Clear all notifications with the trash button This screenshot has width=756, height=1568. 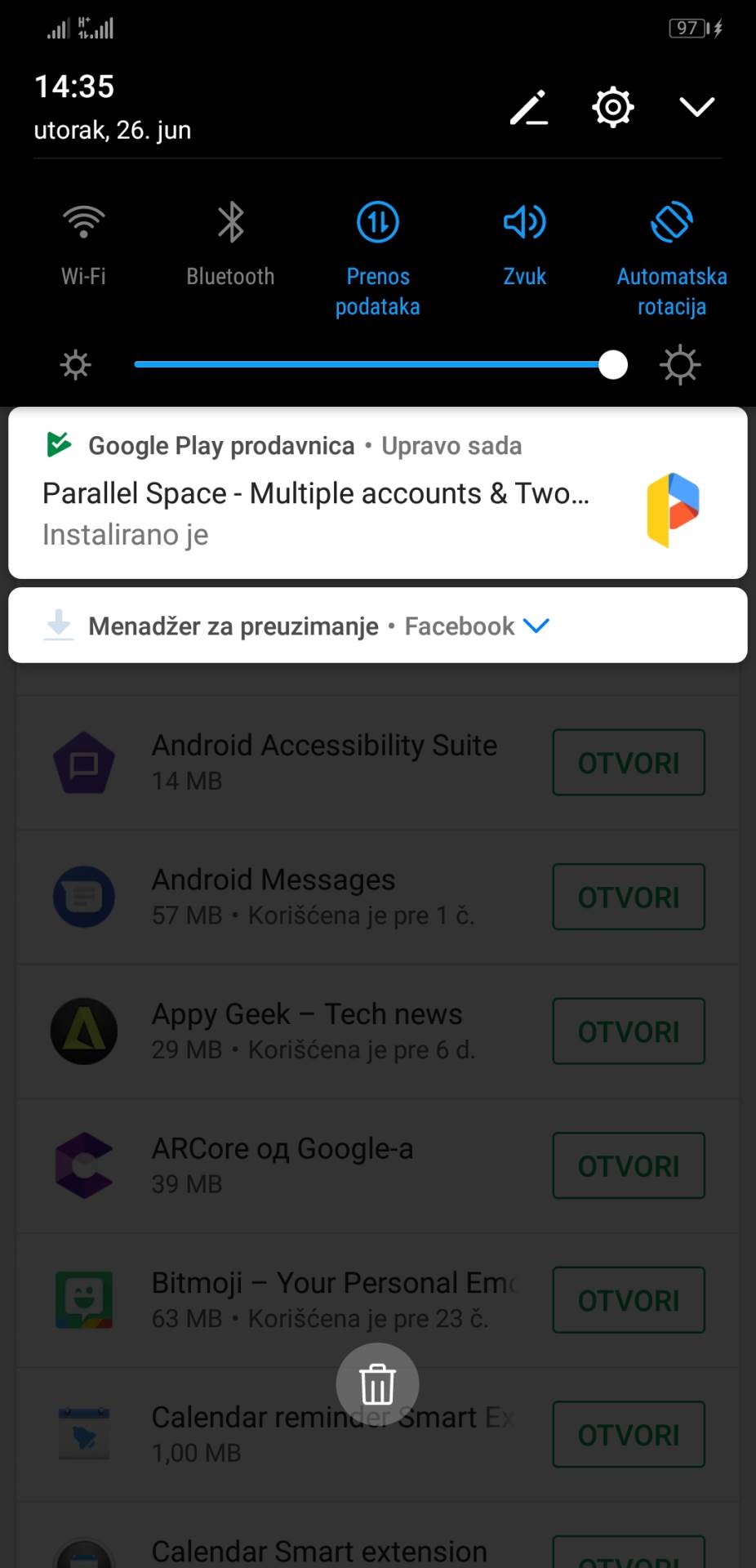[x=377, y=1383]
